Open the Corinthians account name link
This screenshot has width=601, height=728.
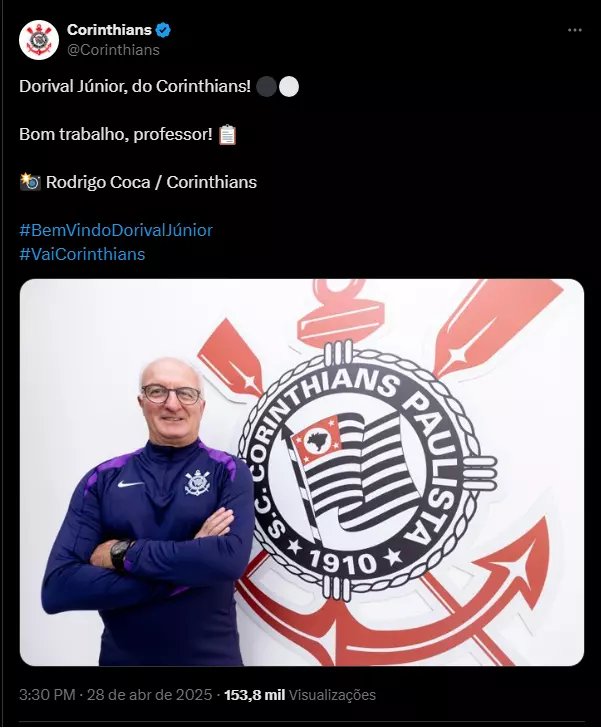coord(109,29)
